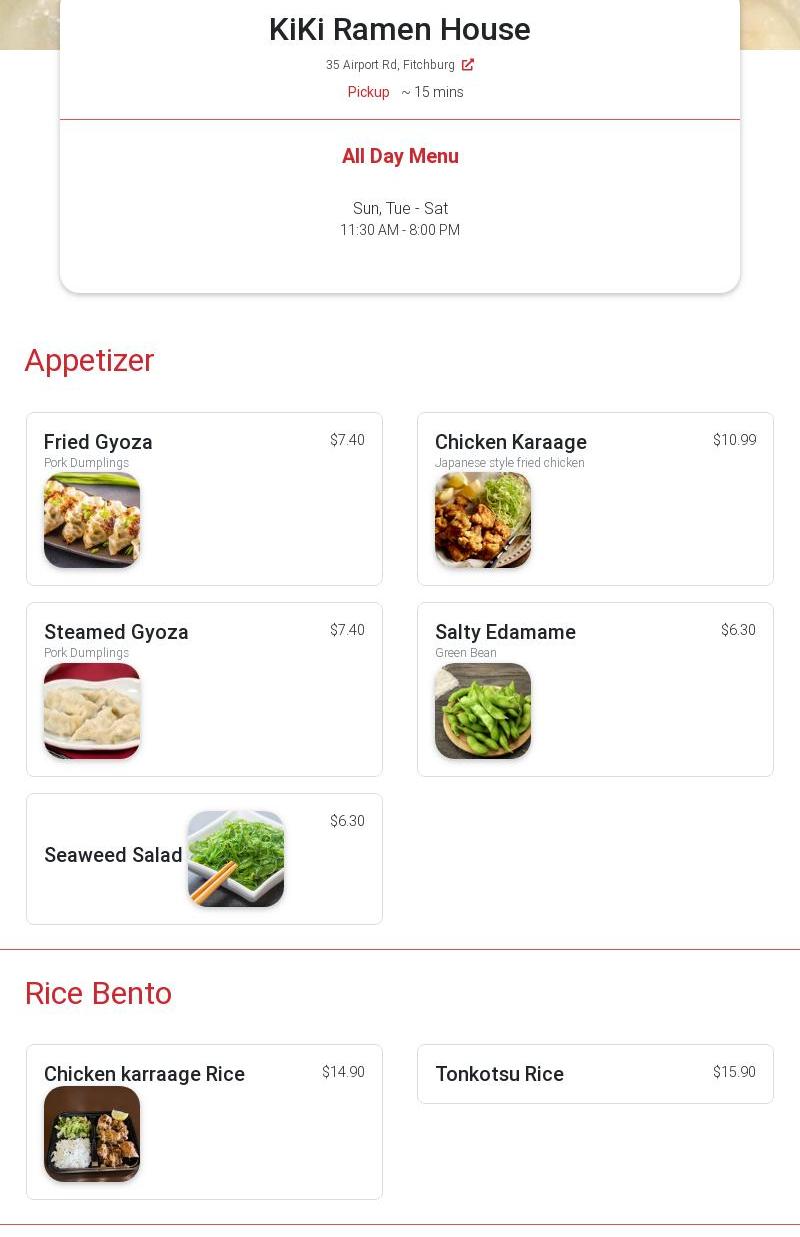Select the Tonkotsu Rice bento
Screen dimensions: 800x1237
click(x=595, y=1074)
